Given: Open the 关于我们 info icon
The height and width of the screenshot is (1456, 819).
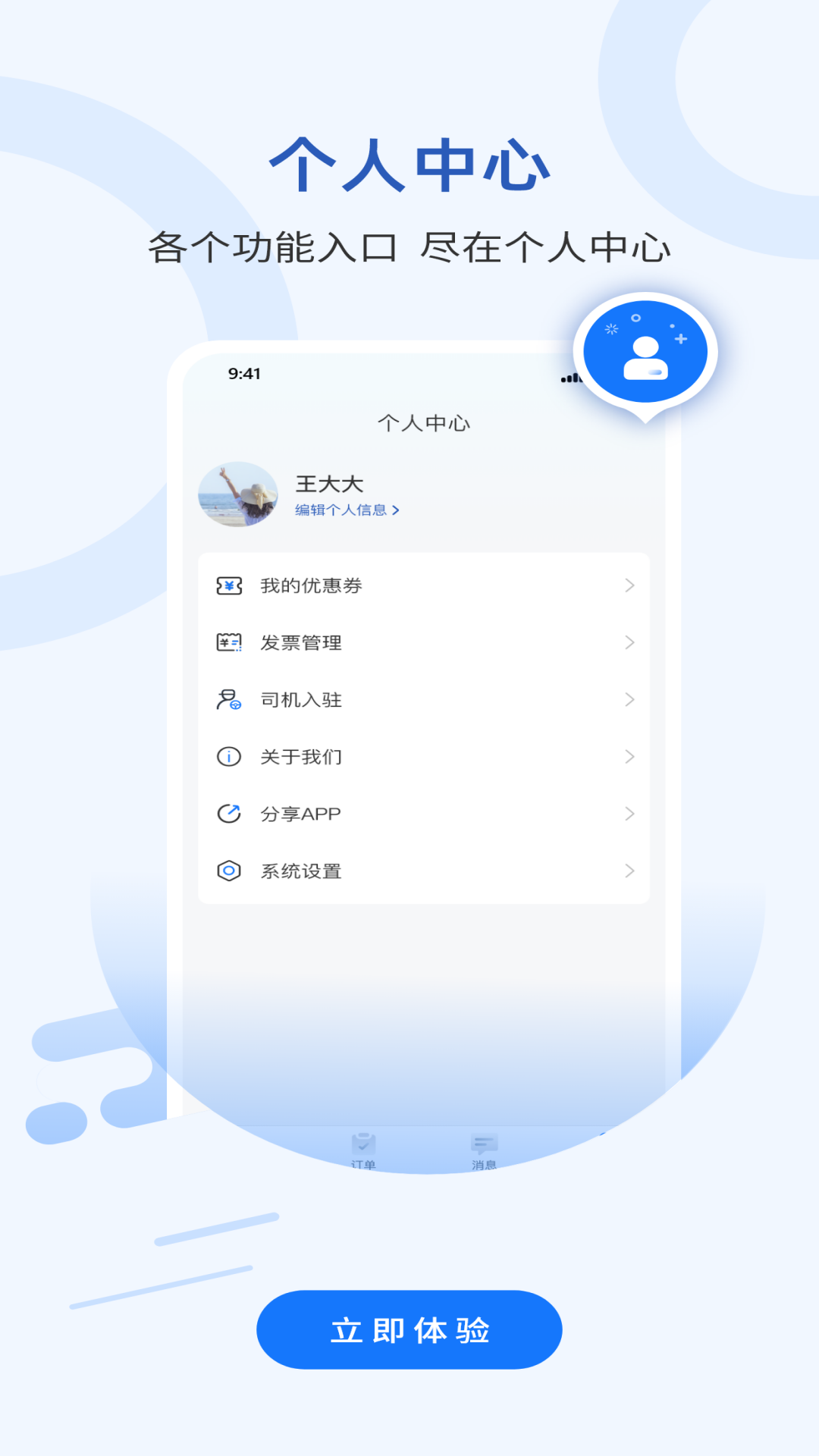Looking at the screenshot, I should (228, 756).
